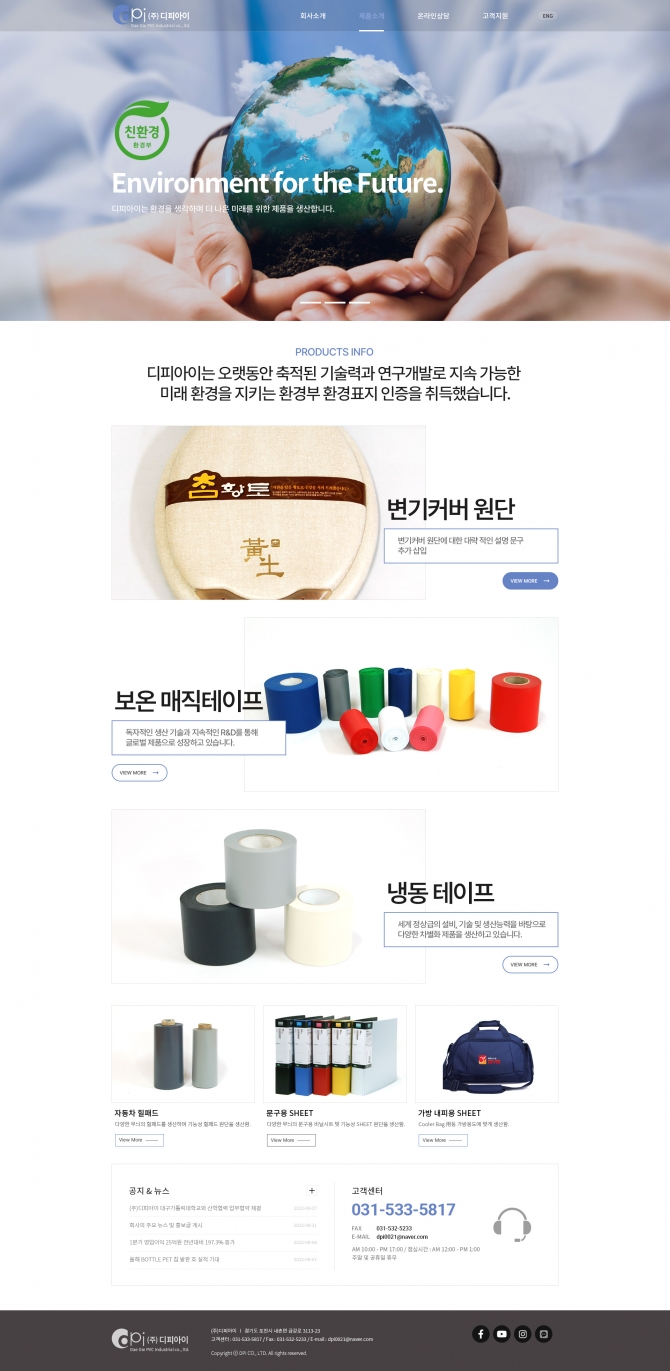Tap View More for 냉동 테이프
The width and height of the screenshot is (670, 1371).
coord(530,965)
